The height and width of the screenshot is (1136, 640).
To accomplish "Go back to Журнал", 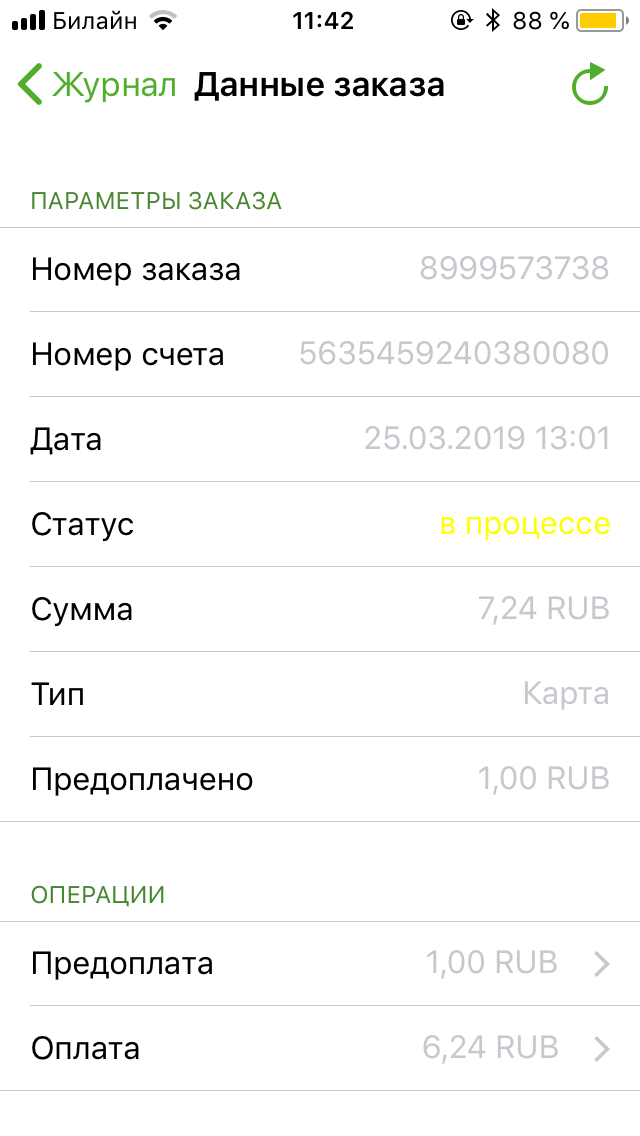I will point(96,85).
